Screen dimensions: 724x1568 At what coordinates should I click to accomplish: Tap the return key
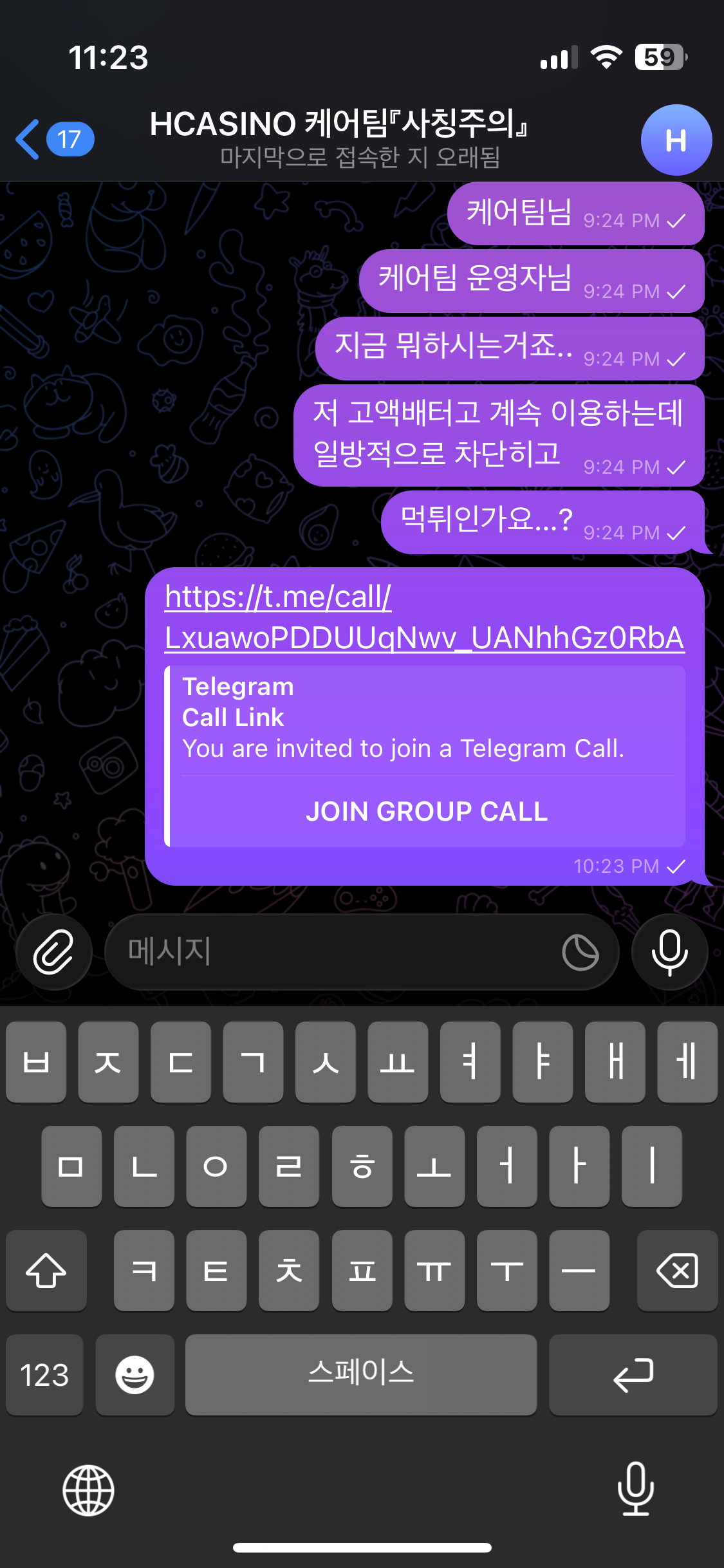pyautogui.click(x=633, y=1376)
